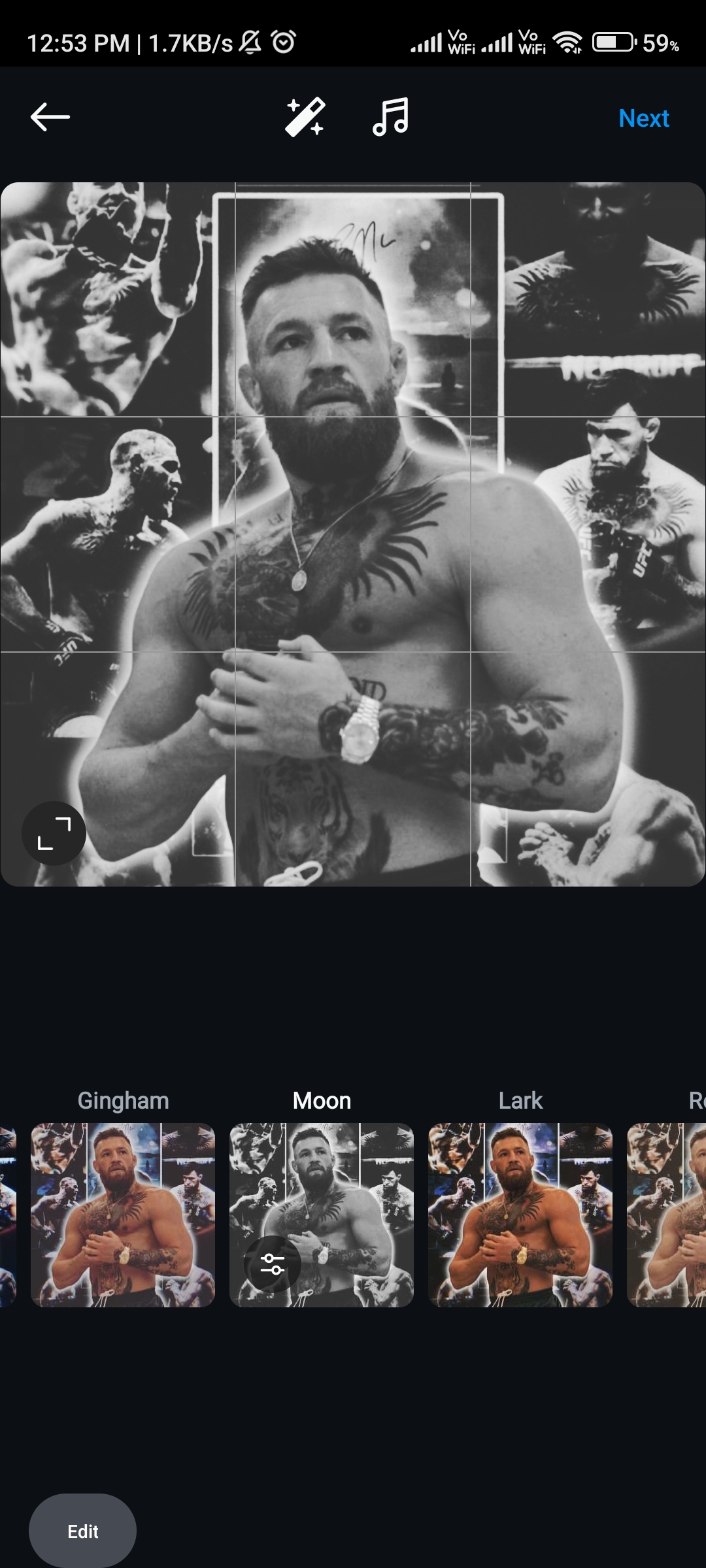This screenshot has width=706, height=1568.
Task: Select the Lark filter
Action: tap(520, 1215)
